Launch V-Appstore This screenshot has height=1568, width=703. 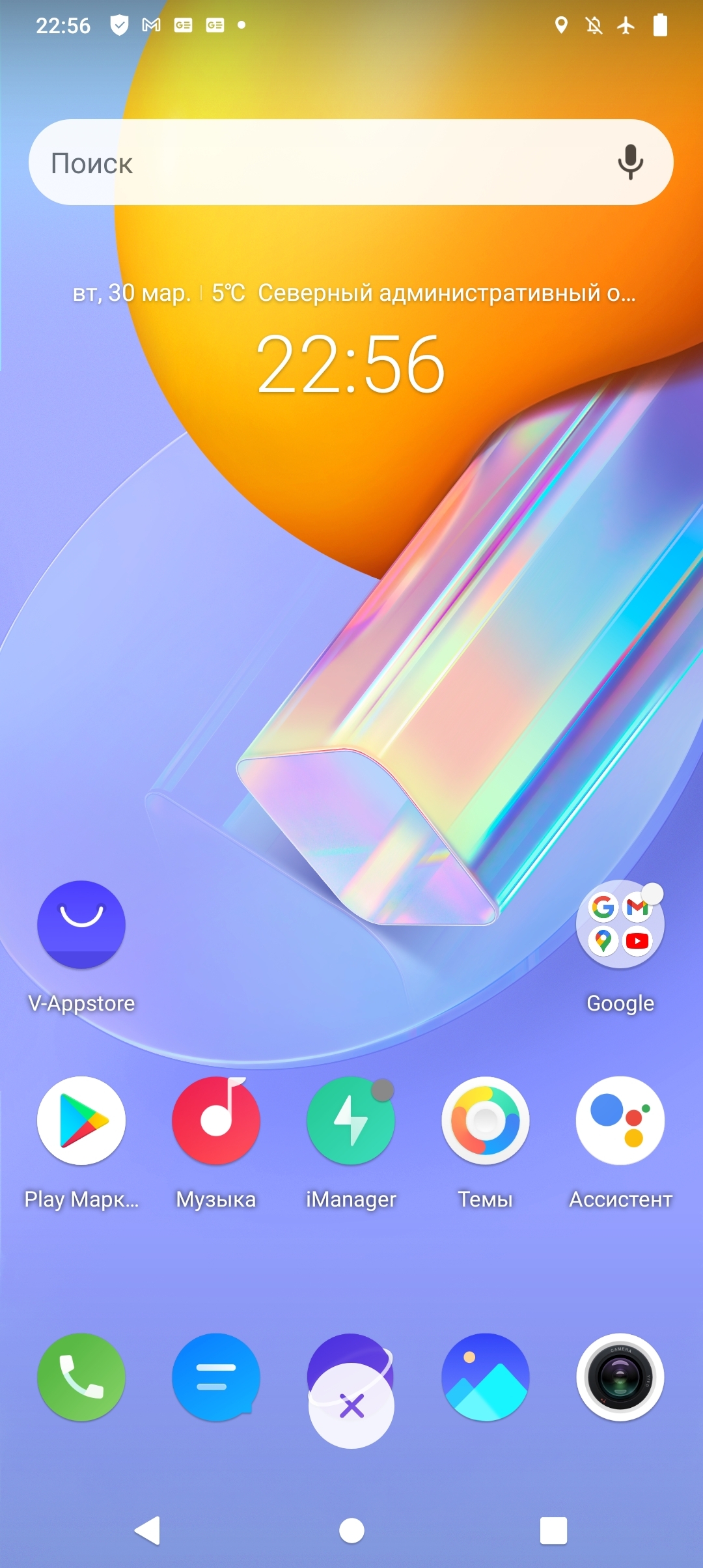pos(81,925)
